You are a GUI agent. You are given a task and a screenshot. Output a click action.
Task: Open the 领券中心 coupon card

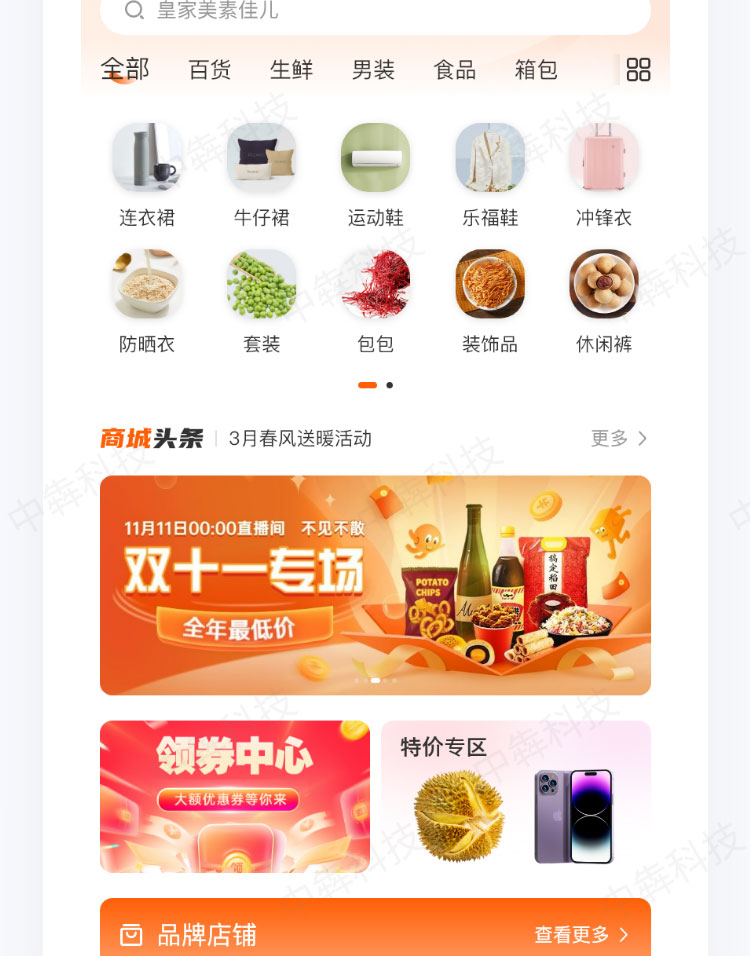pyautogui.click(x=235, y=796)
